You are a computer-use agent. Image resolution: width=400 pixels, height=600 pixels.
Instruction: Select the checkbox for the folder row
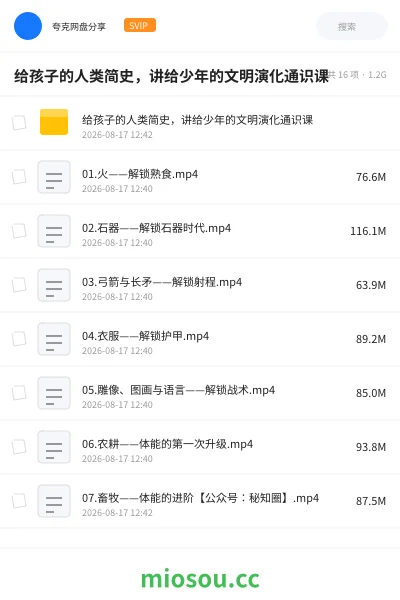19,123
